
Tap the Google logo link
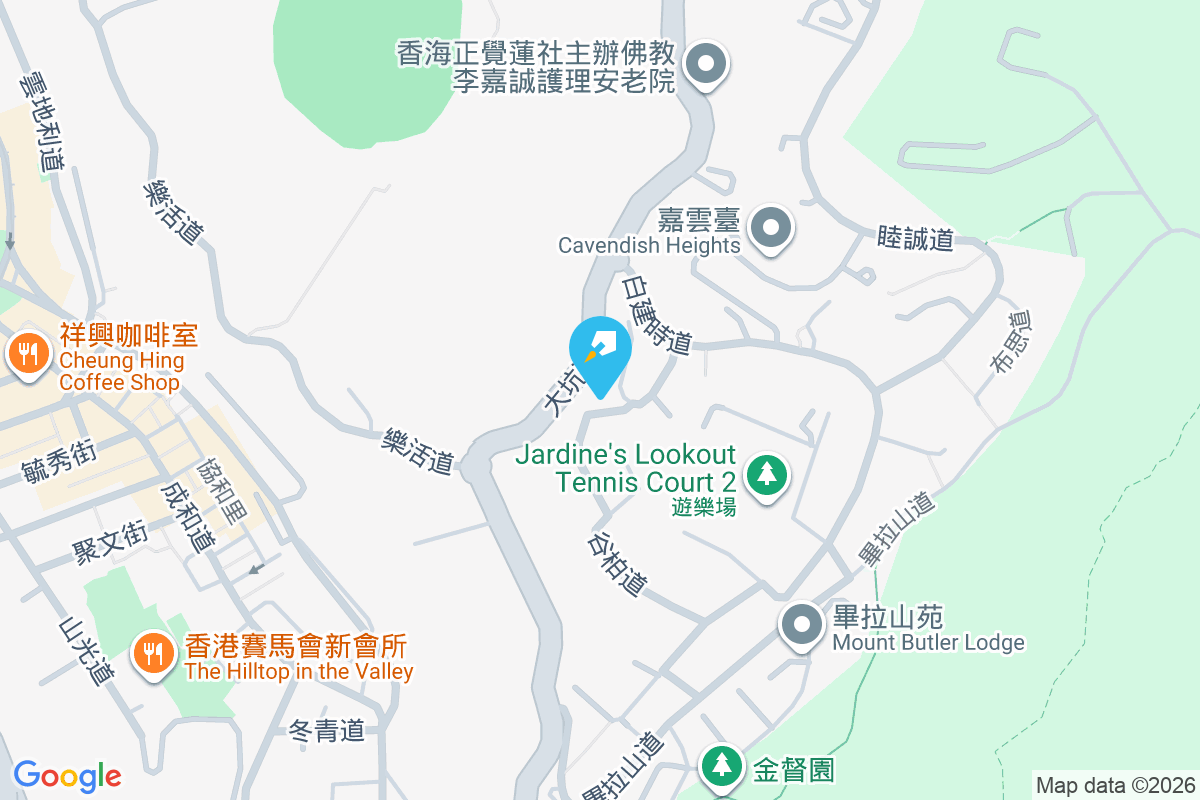tap(67, 776)
